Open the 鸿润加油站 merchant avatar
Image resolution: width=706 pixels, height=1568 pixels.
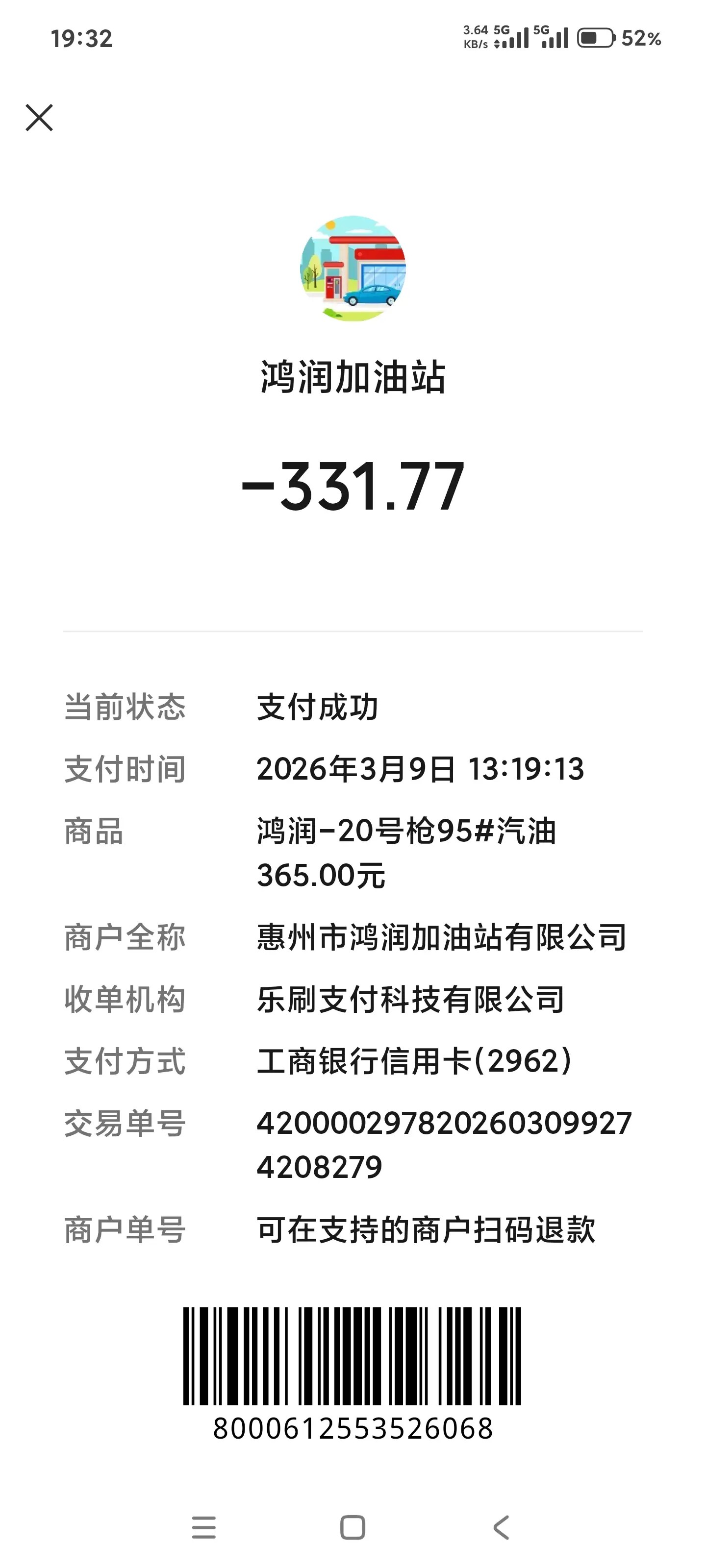click(x=353, y=268)
